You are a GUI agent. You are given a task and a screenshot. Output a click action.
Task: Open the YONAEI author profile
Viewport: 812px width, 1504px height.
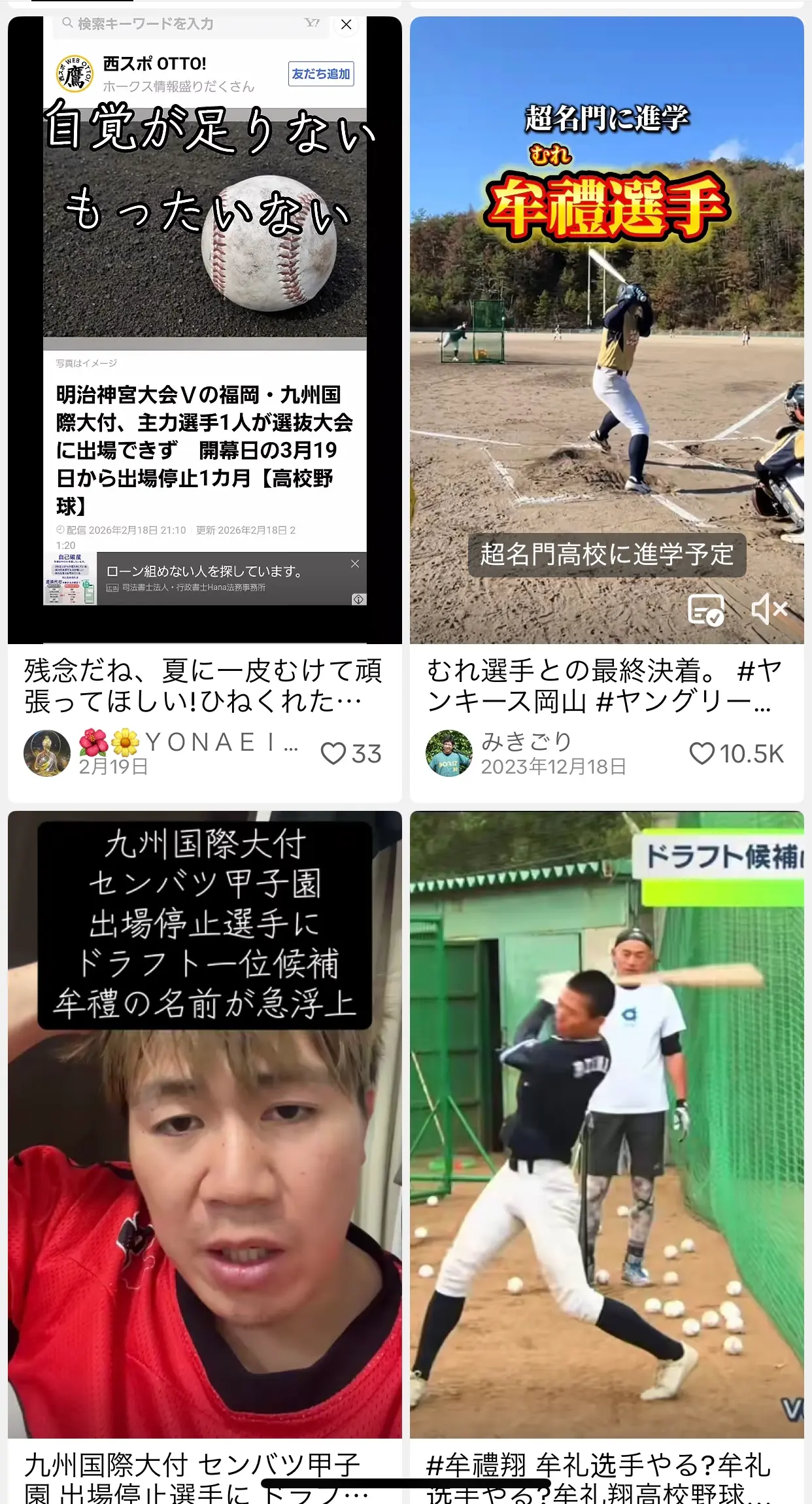tap(47, 753)
